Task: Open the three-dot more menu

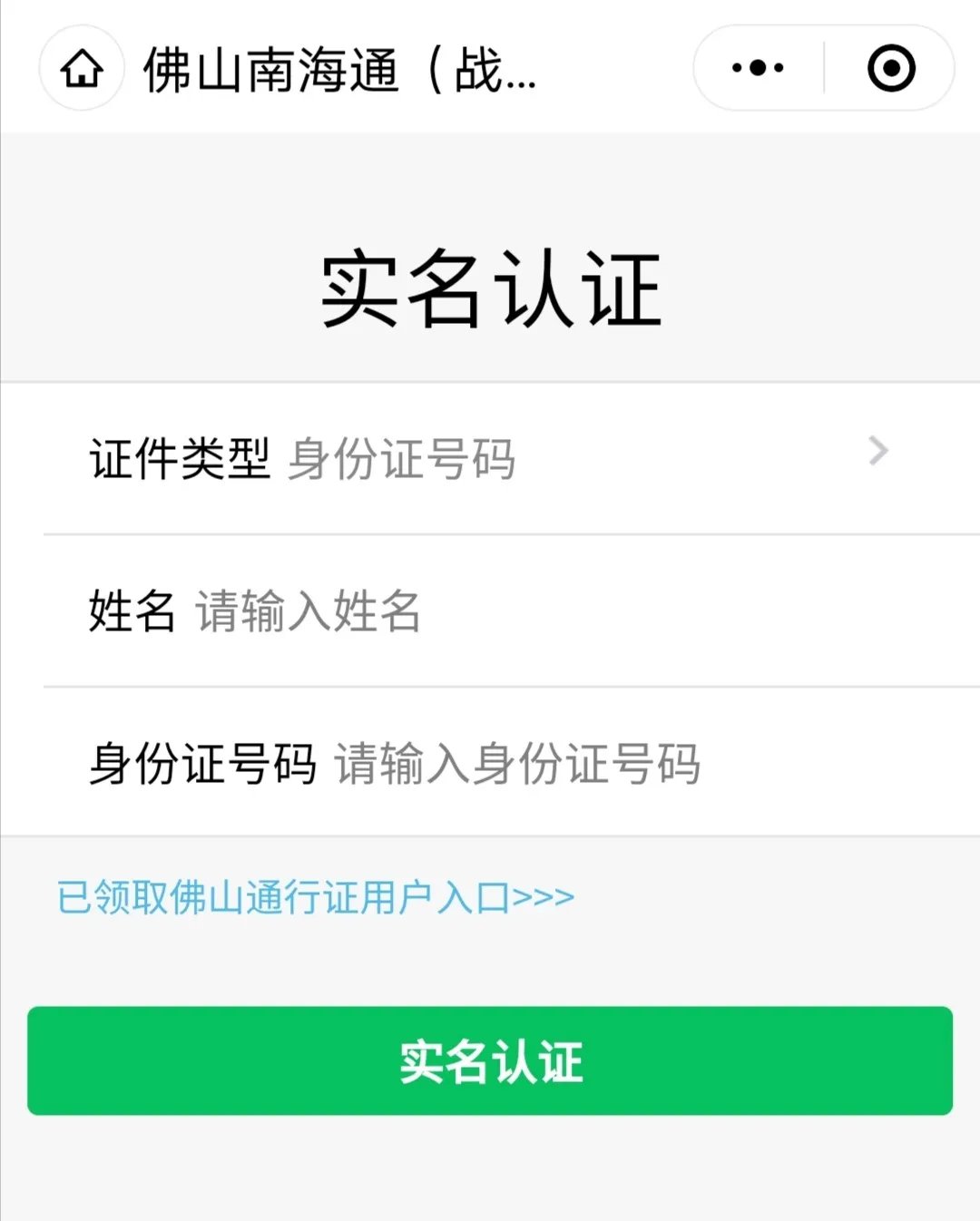Action: pos(758,68)
